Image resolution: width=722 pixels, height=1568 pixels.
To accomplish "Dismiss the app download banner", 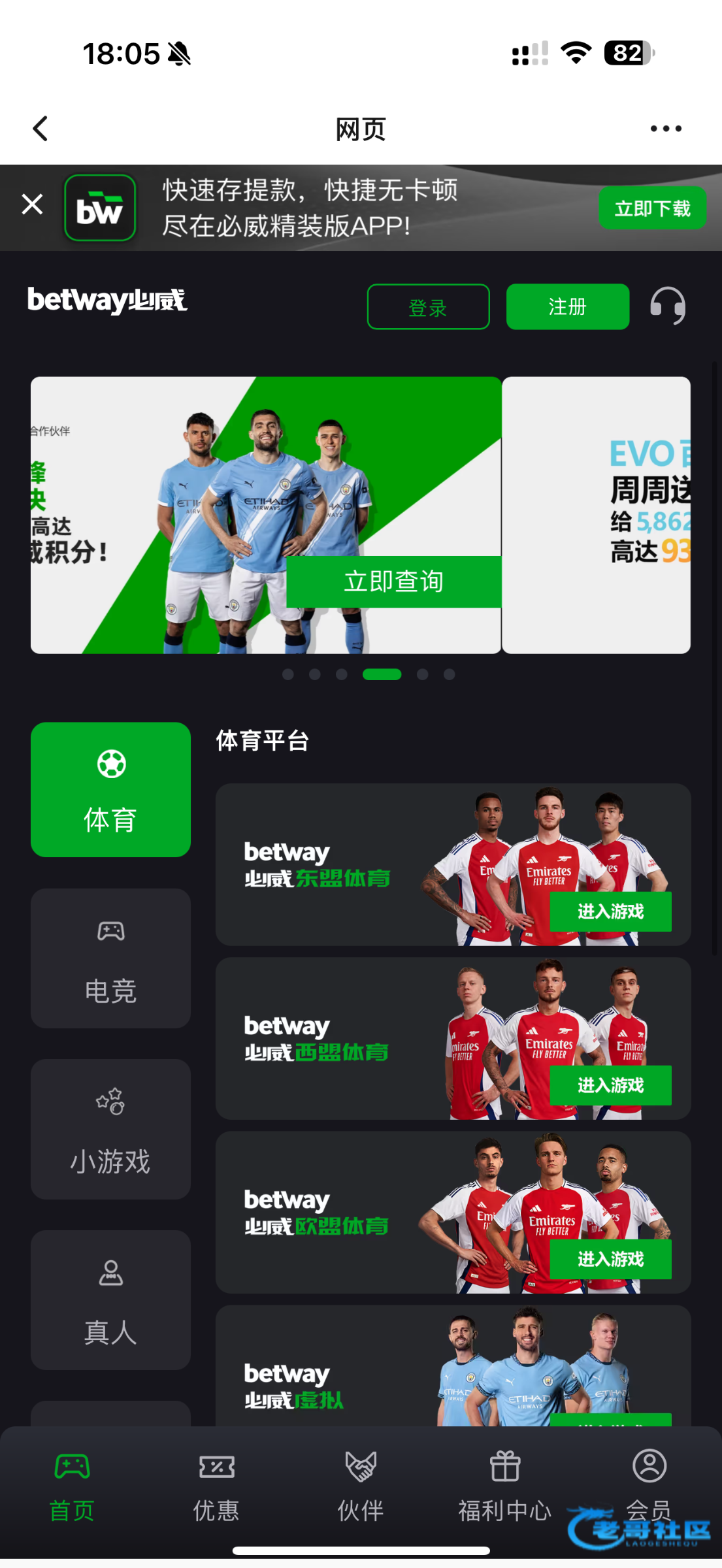I will tap(32, 204).
